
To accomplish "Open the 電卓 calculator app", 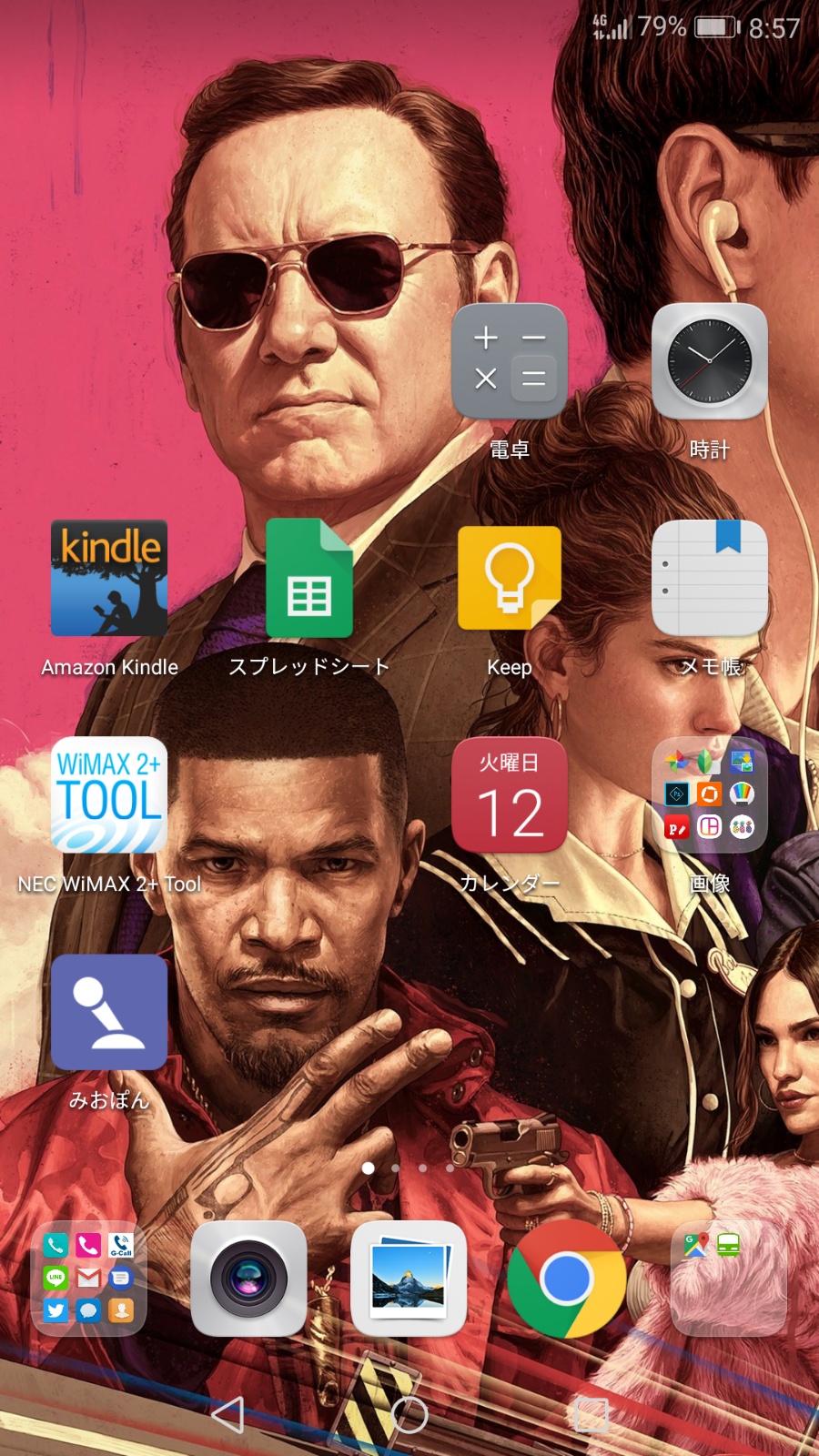I will (510, 361).
